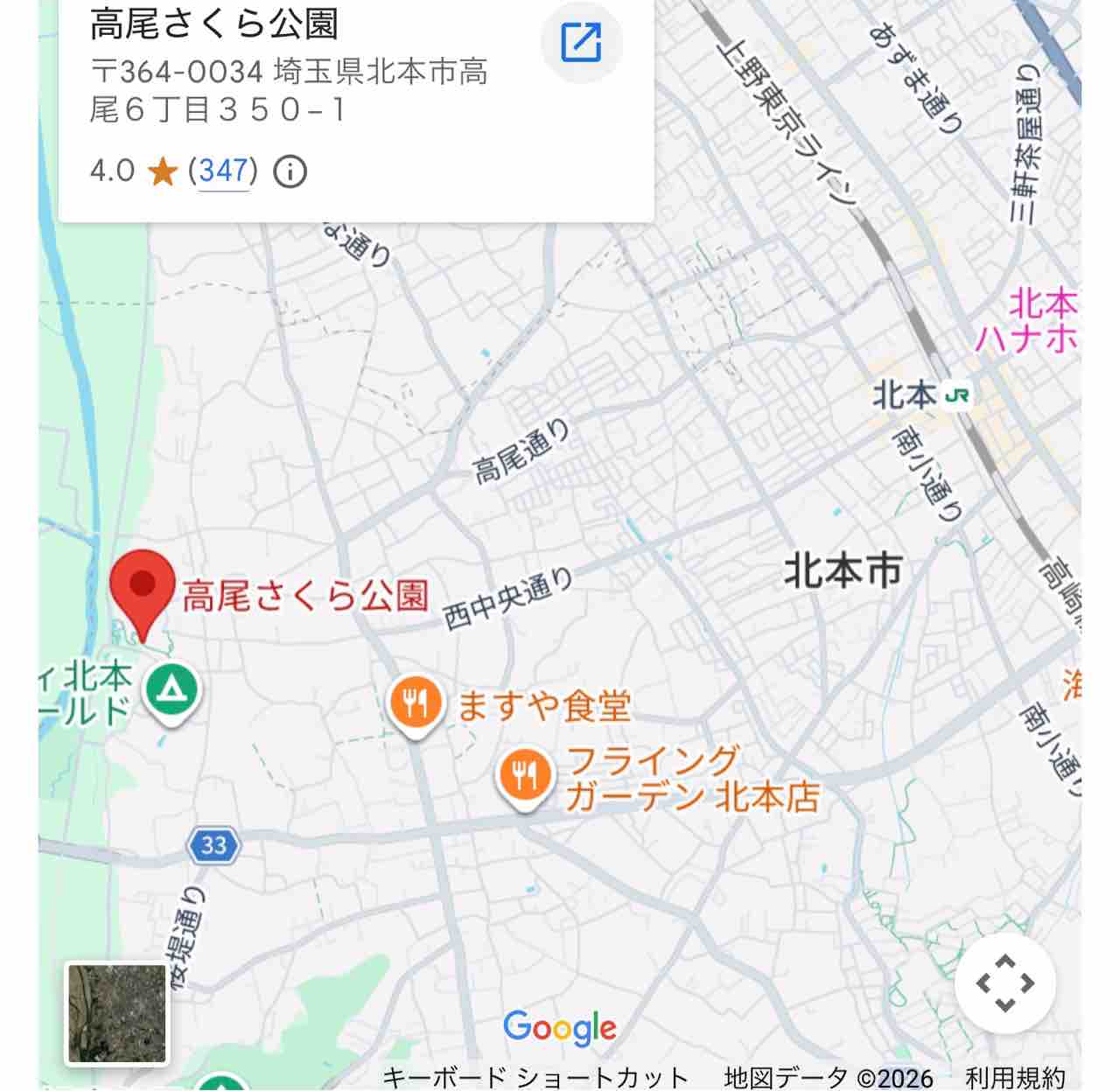Tap the Google logo on the map

pyautogui.click(x=560, y=1028)
